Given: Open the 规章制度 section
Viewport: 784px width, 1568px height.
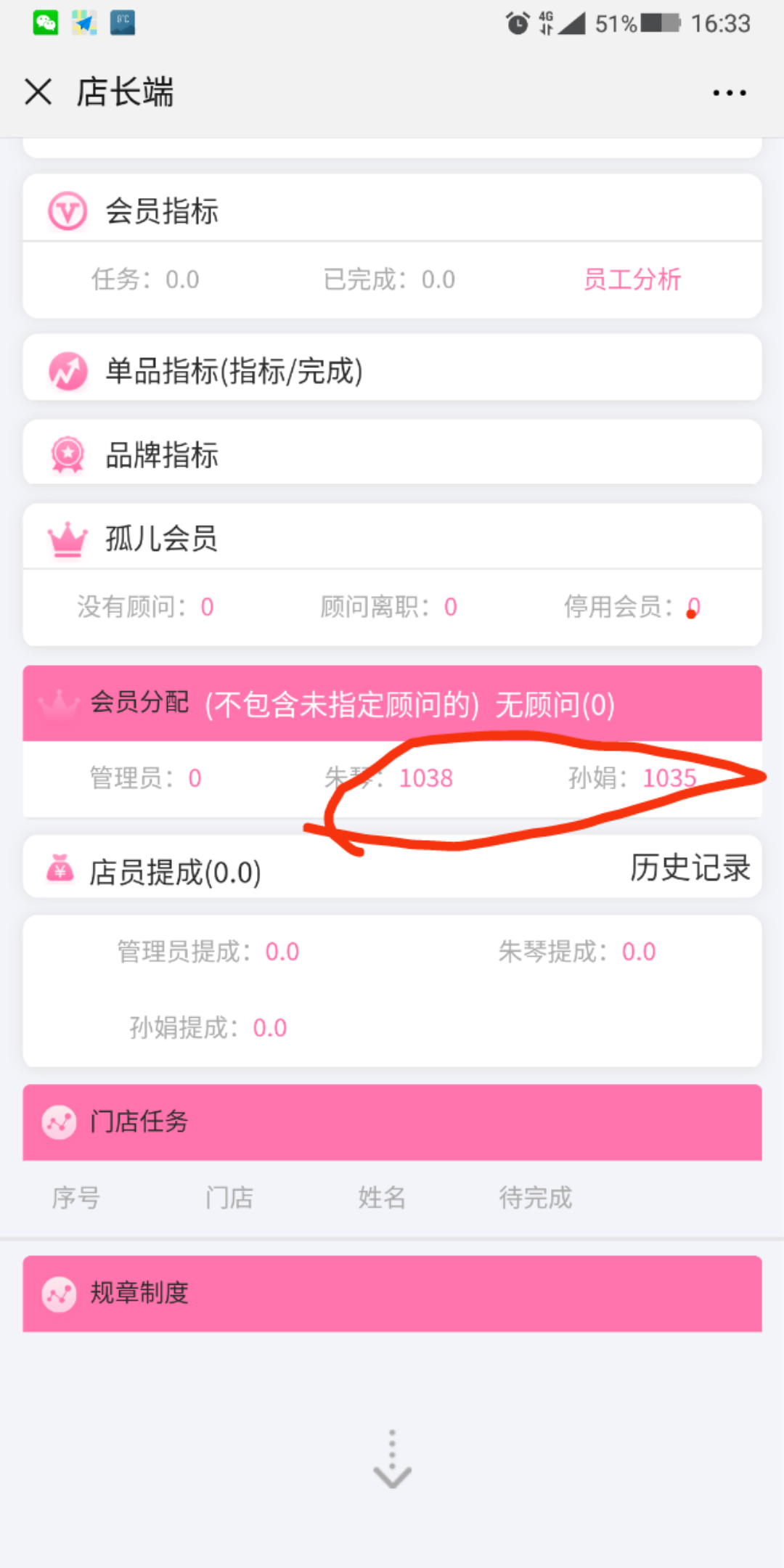Looking at the screenshot, I should 139,1293.
